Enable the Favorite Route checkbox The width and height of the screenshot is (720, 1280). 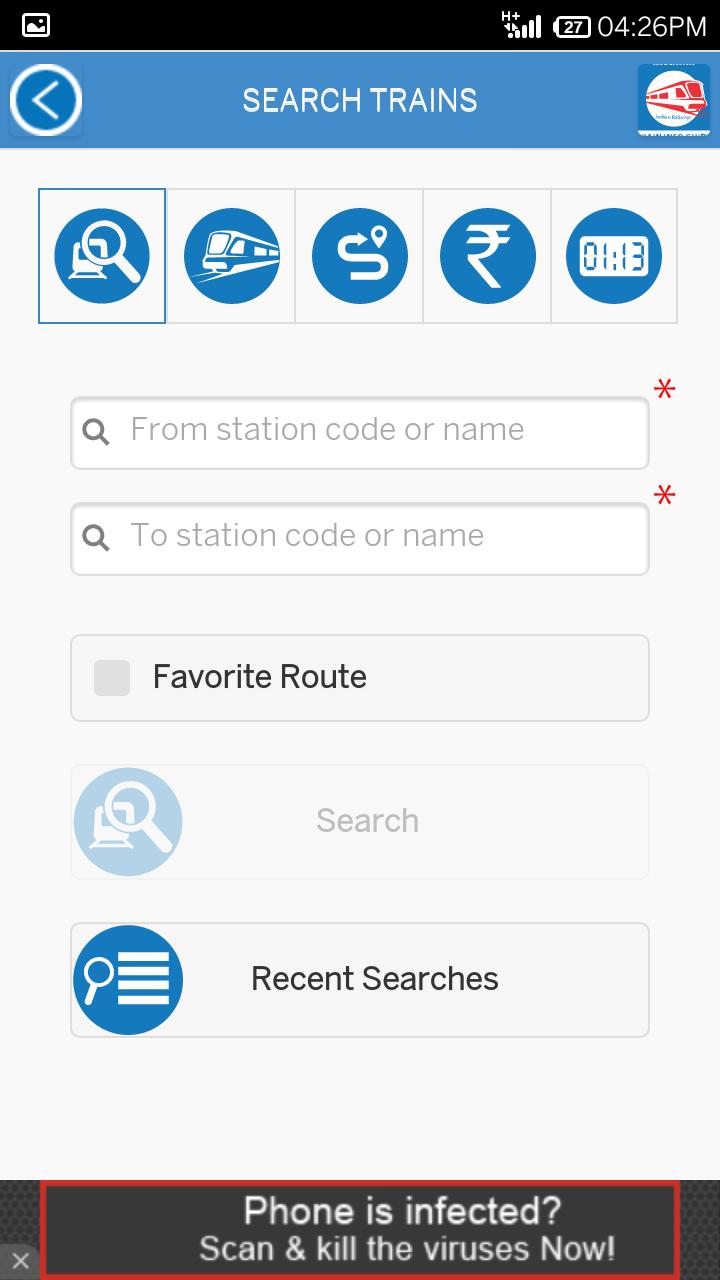click(111, 677)
